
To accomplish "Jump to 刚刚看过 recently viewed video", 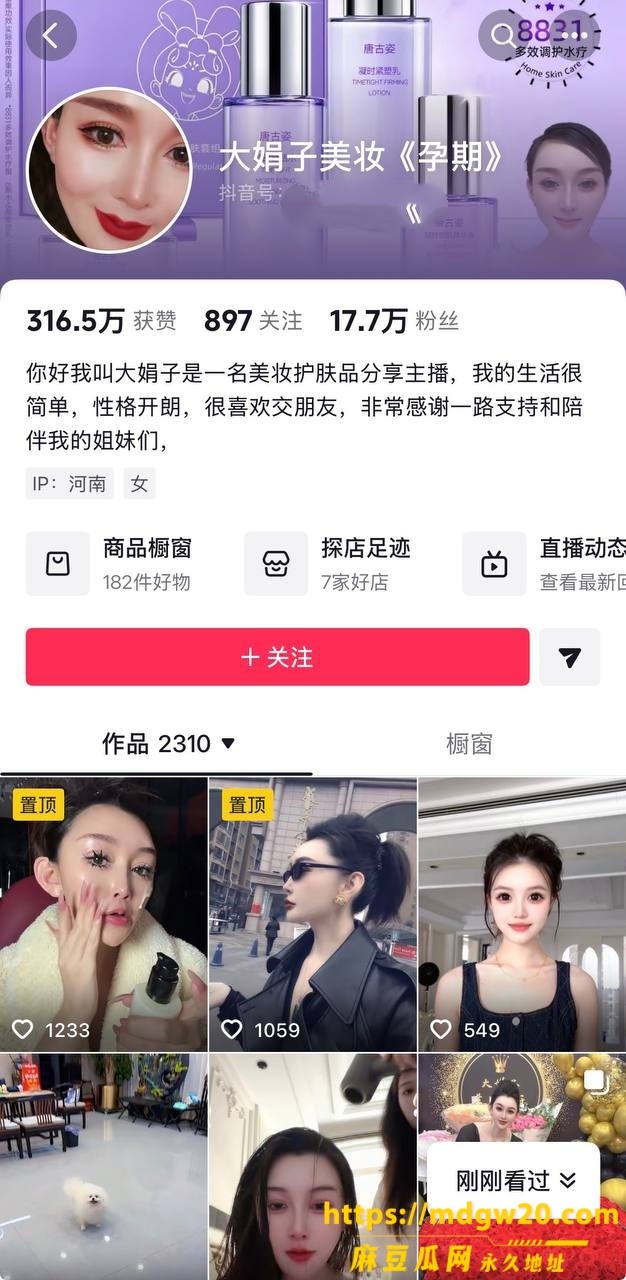I will tap(514, 1180).
